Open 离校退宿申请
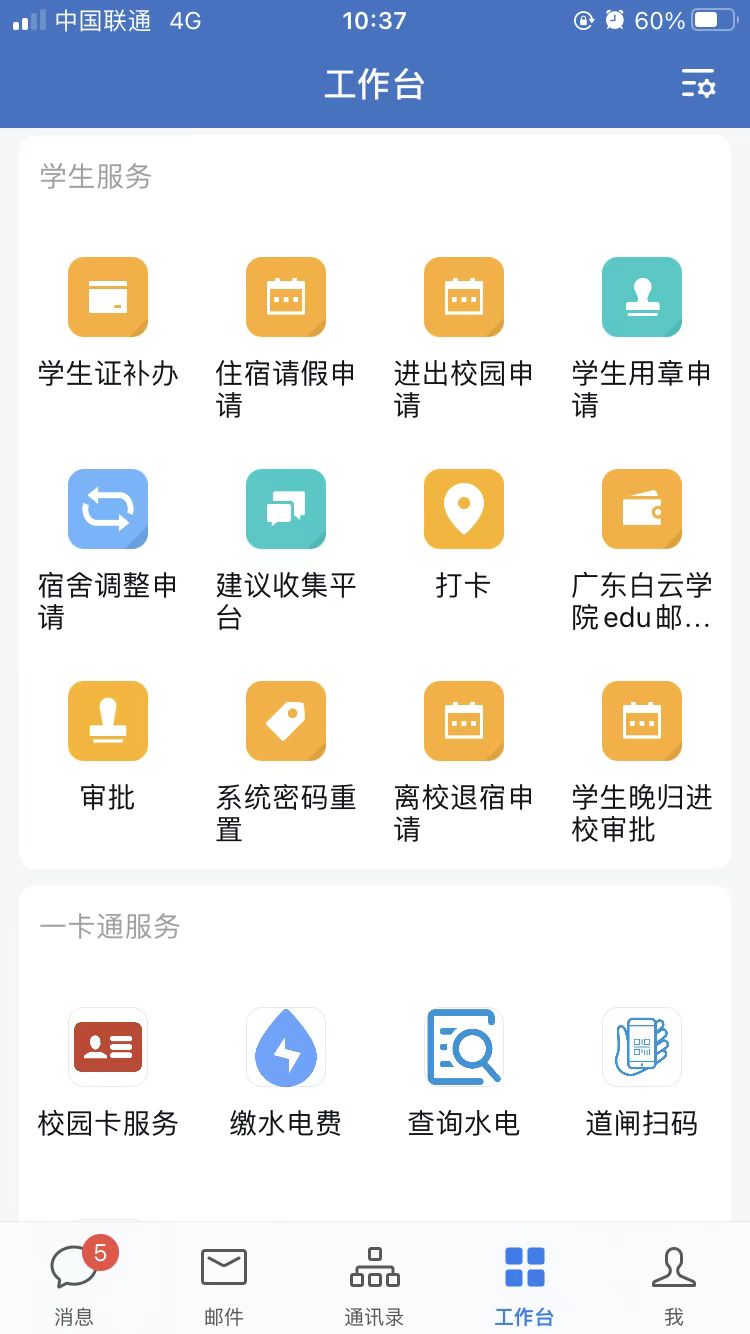Viewport: 750px width, 1334px height. [464, 721]
